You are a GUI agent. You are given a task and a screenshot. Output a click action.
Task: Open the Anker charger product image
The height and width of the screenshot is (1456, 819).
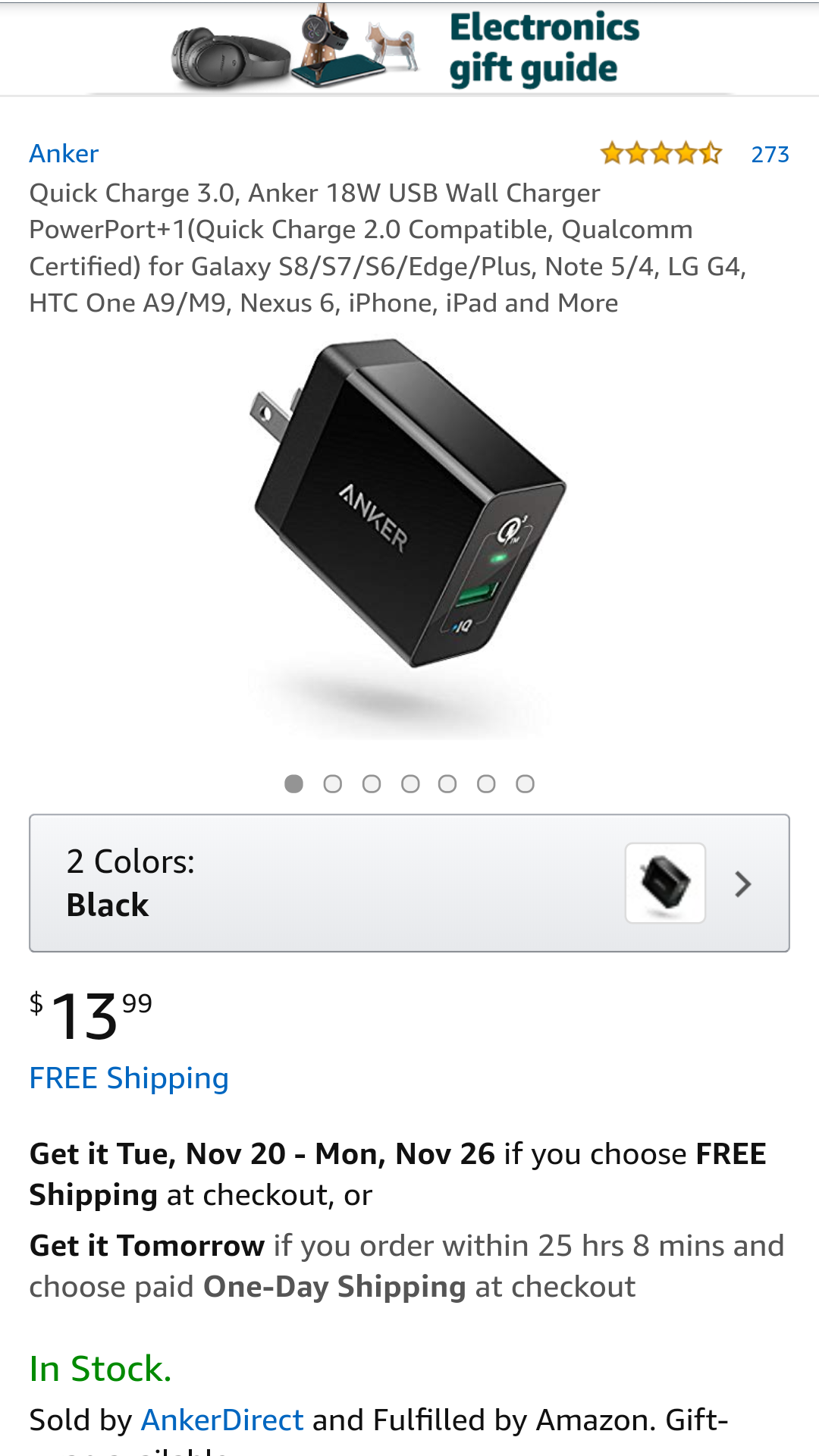pos(409,537)
